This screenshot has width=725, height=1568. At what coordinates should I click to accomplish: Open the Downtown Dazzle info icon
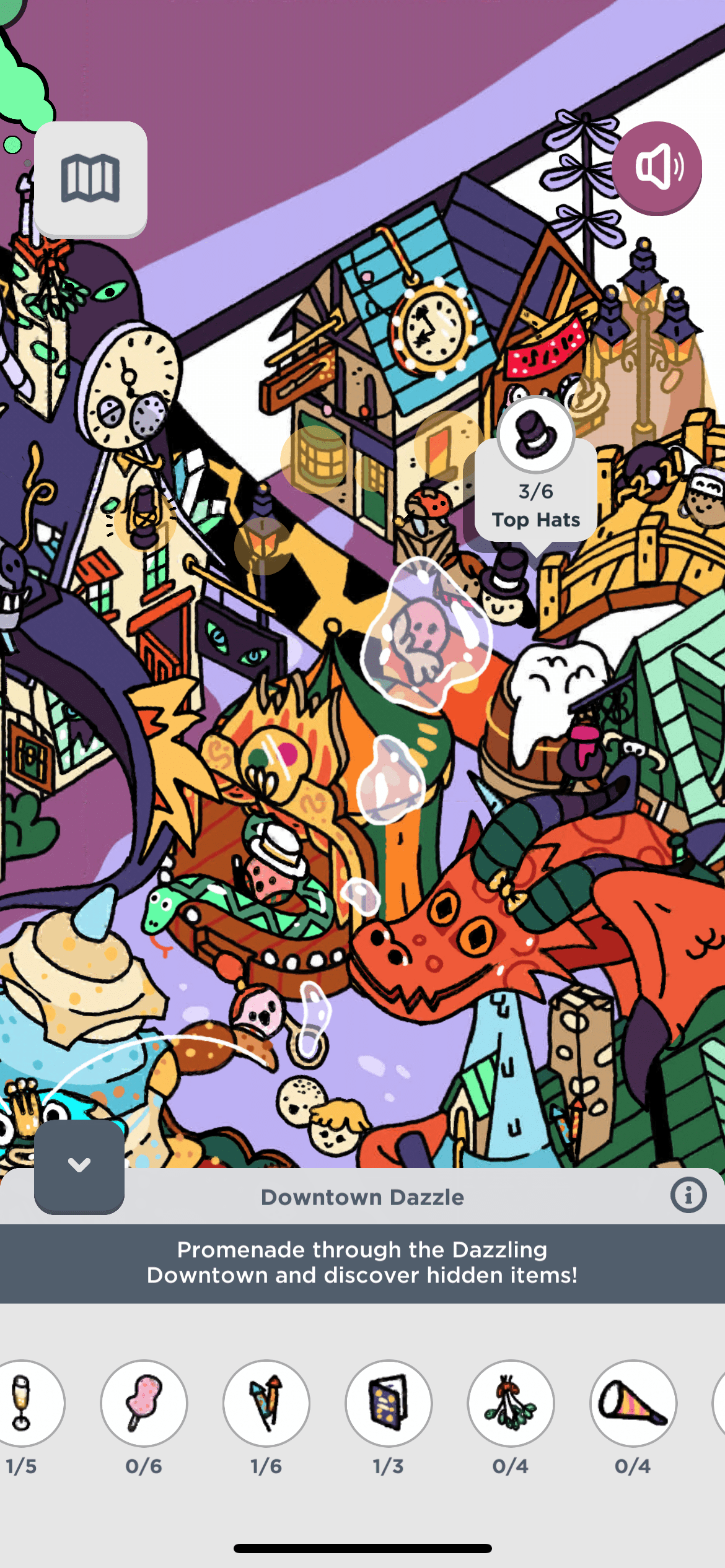pyautogui.click(x=688, y=1195)
